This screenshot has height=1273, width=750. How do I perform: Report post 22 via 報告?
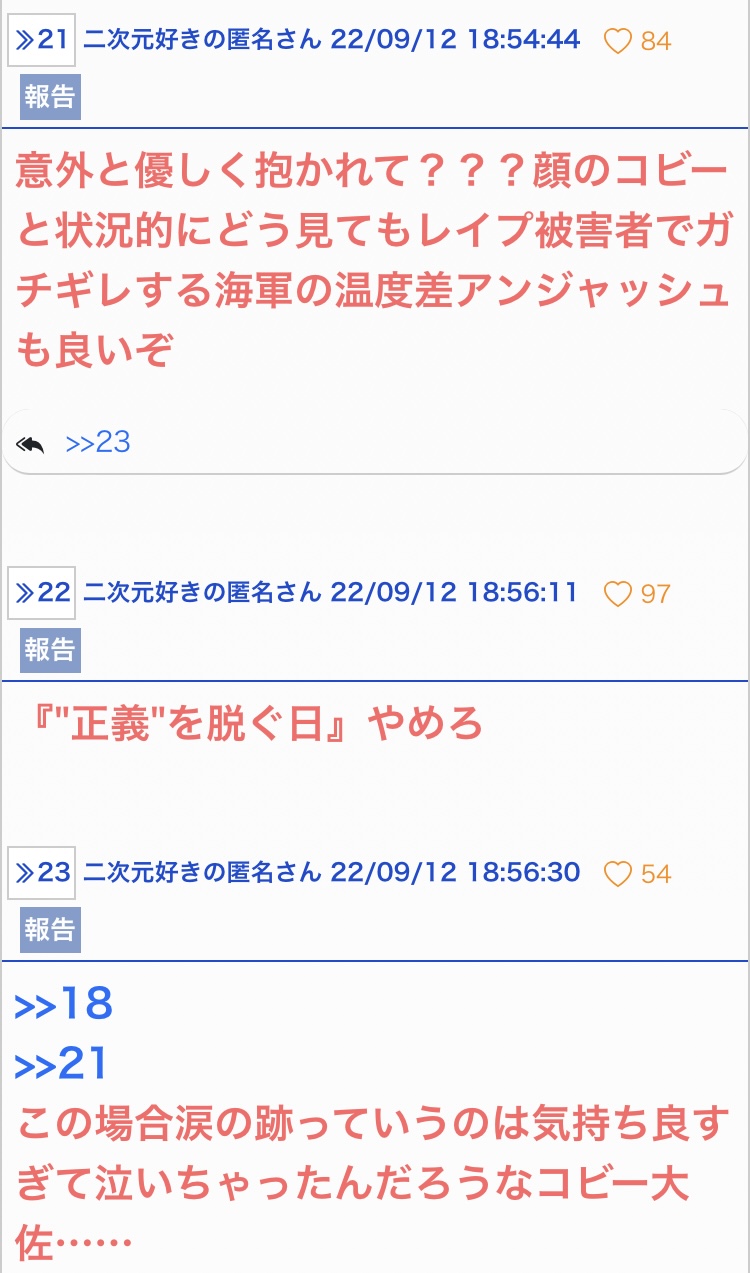coord(50,651)
